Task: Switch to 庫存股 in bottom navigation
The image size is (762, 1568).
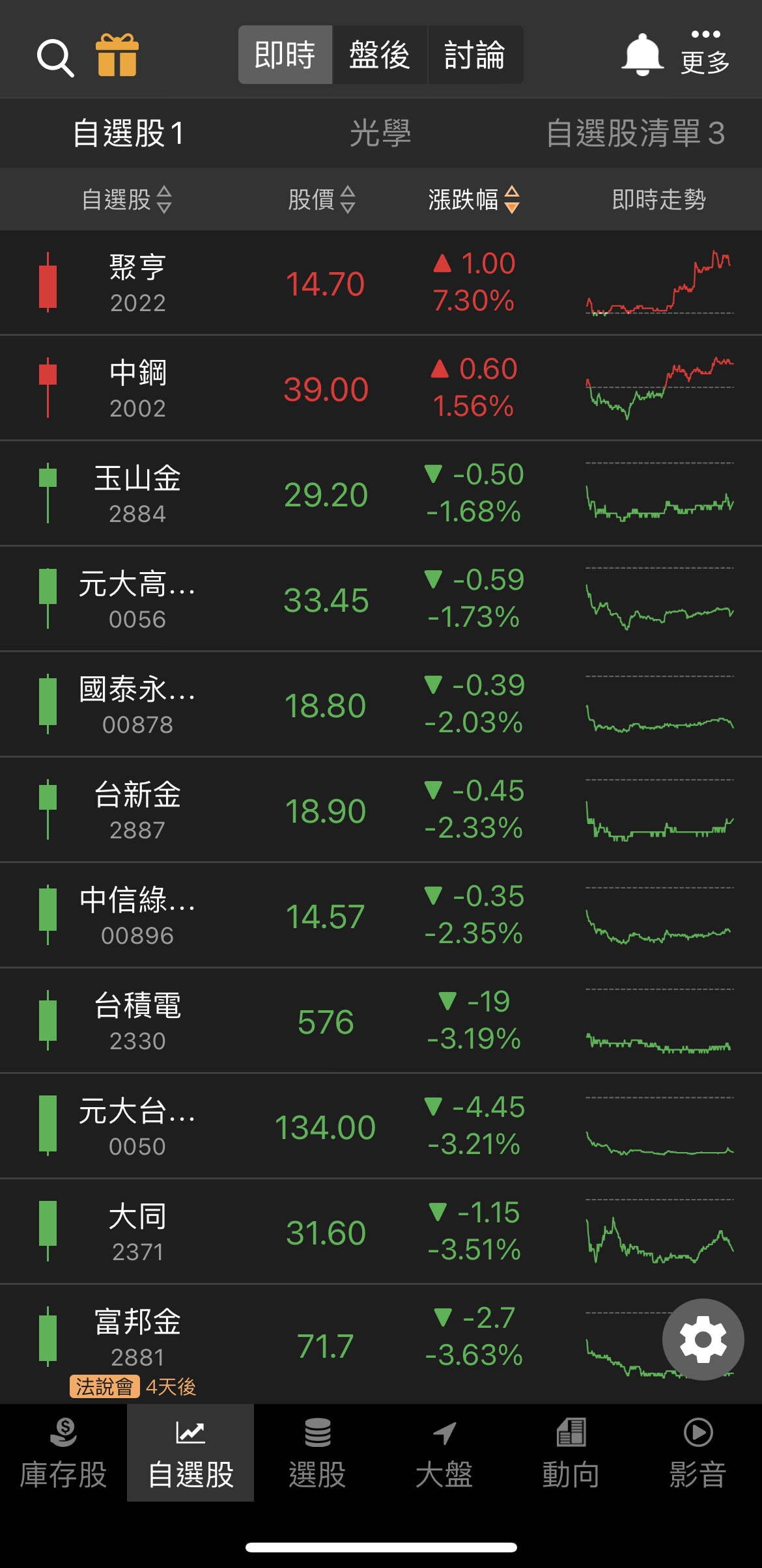Action: 63,1465
